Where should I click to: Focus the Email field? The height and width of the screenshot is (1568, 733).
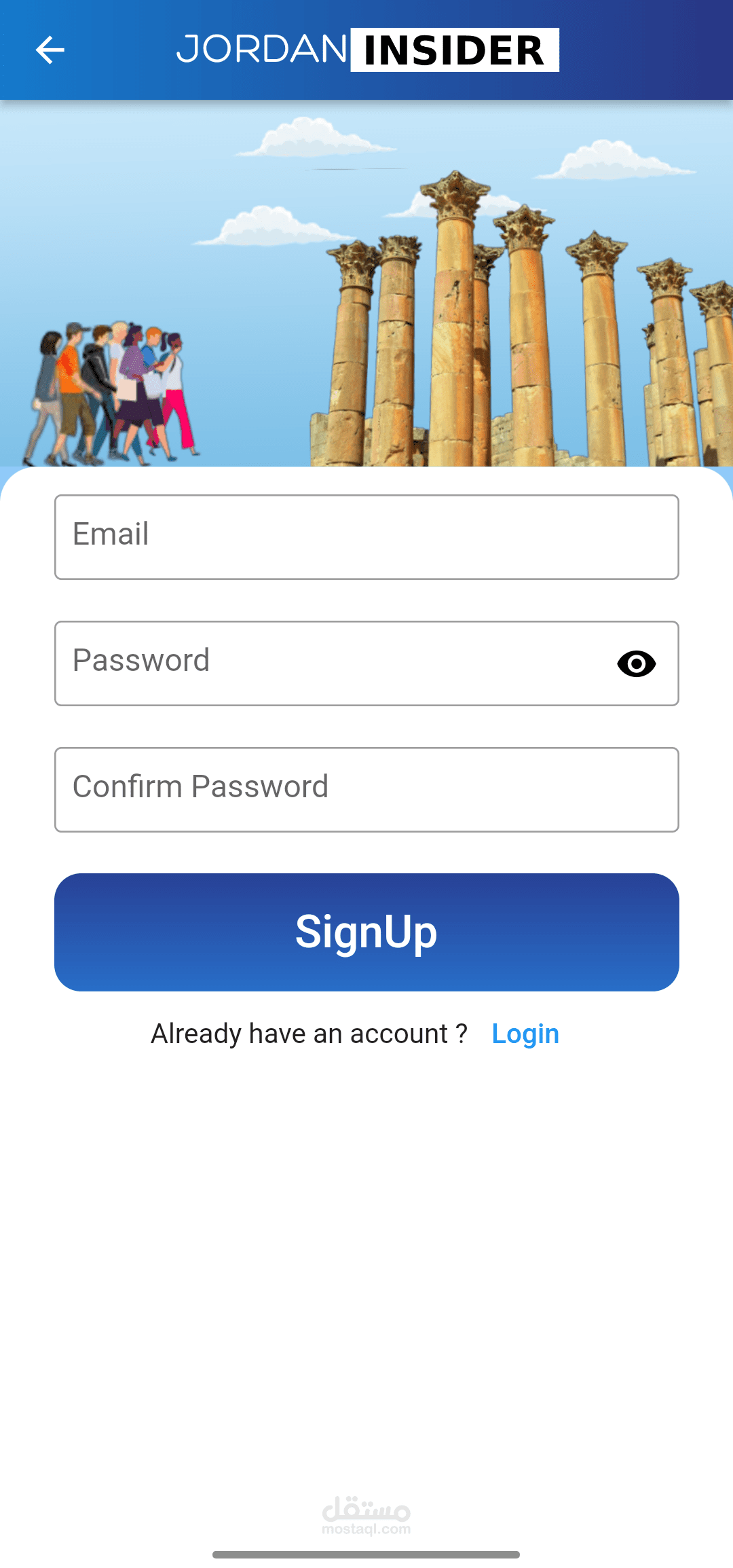[366, 537]
